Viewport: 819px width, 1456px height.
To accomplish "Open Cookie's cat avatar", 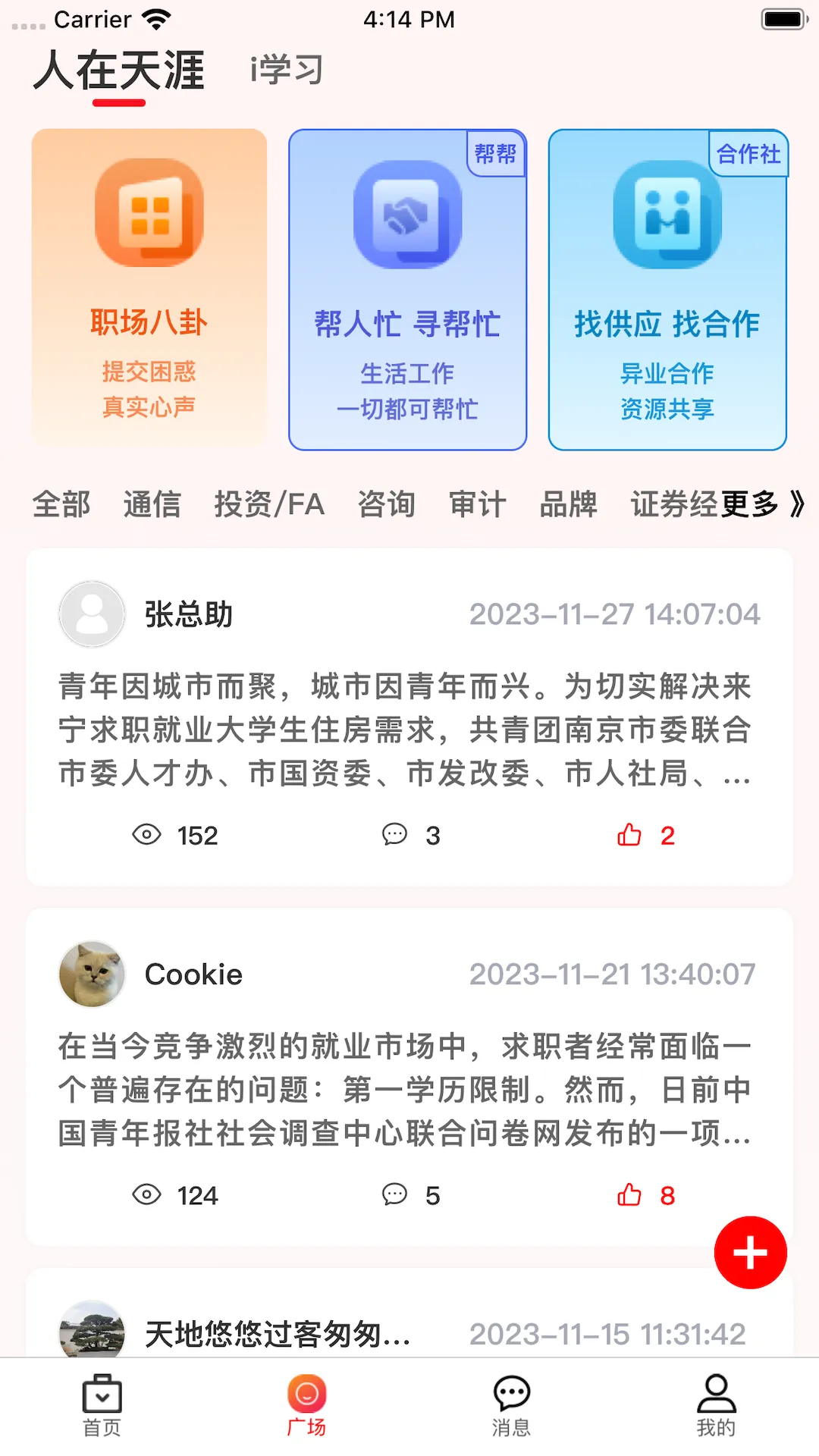I will pos(91,975).
